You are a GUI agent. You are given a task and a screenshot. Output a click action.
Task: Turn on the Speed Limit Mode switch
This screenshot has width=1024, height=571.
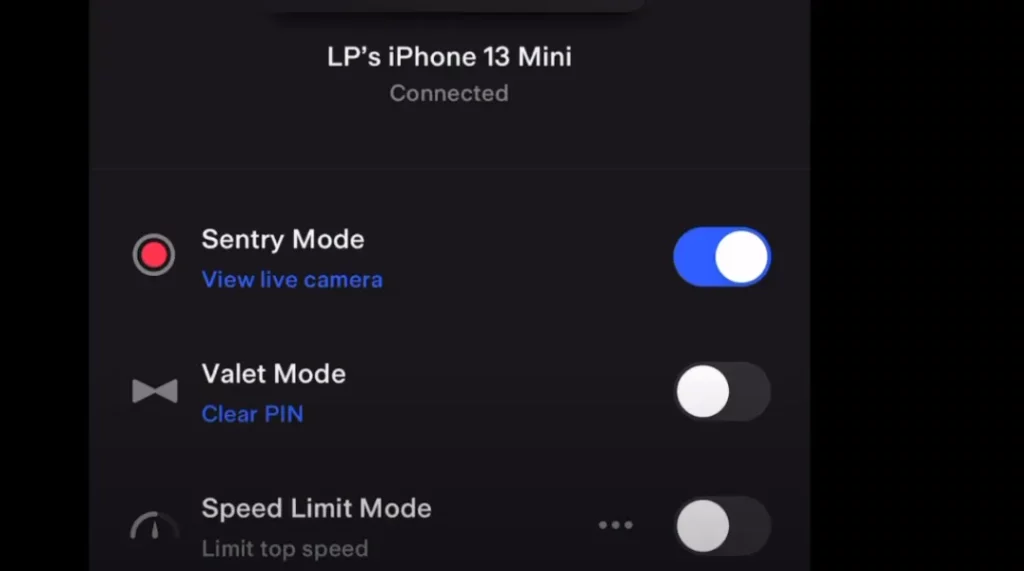[x=721, y=525]
